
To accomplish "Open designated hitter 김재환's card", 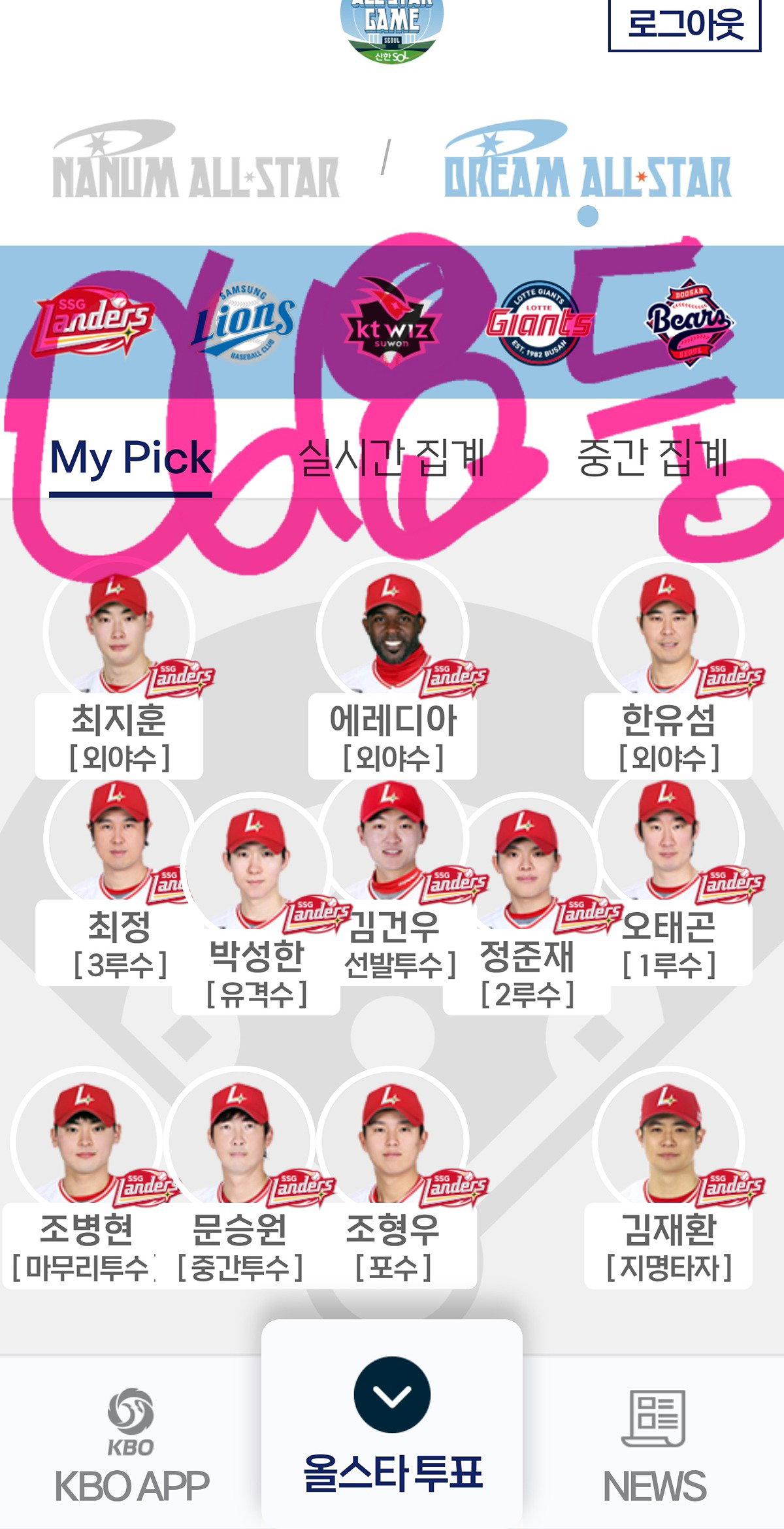I will coord(668,1179).
